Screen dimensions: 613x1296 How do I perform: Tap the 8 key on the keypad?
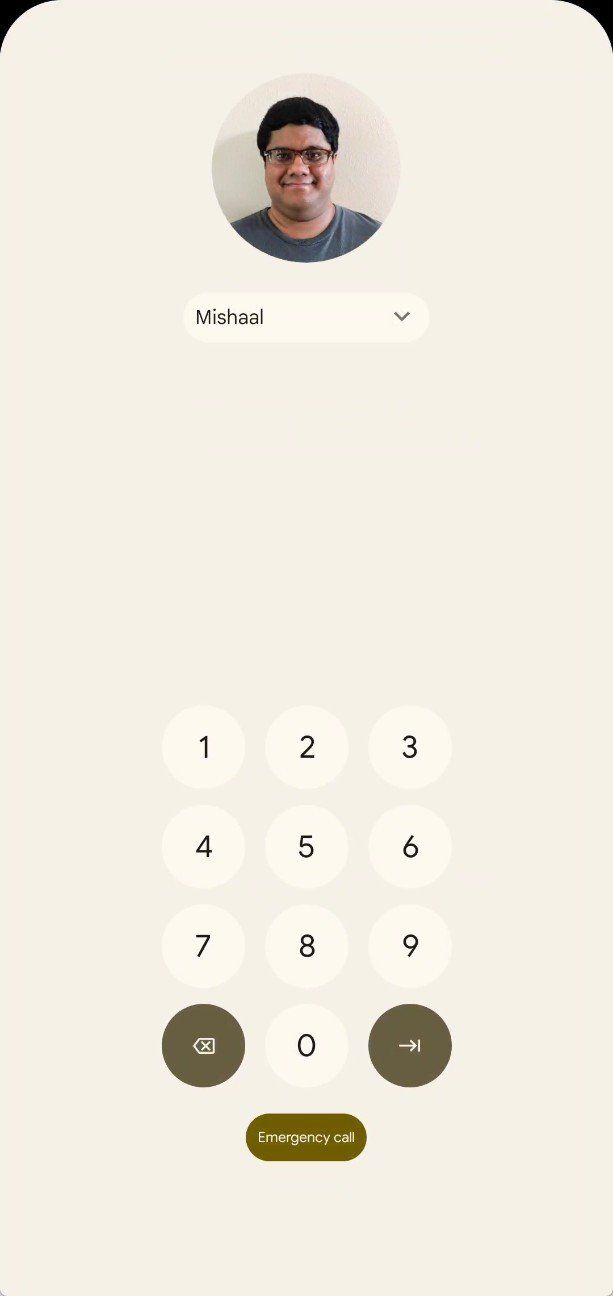(x=307, y=946)
